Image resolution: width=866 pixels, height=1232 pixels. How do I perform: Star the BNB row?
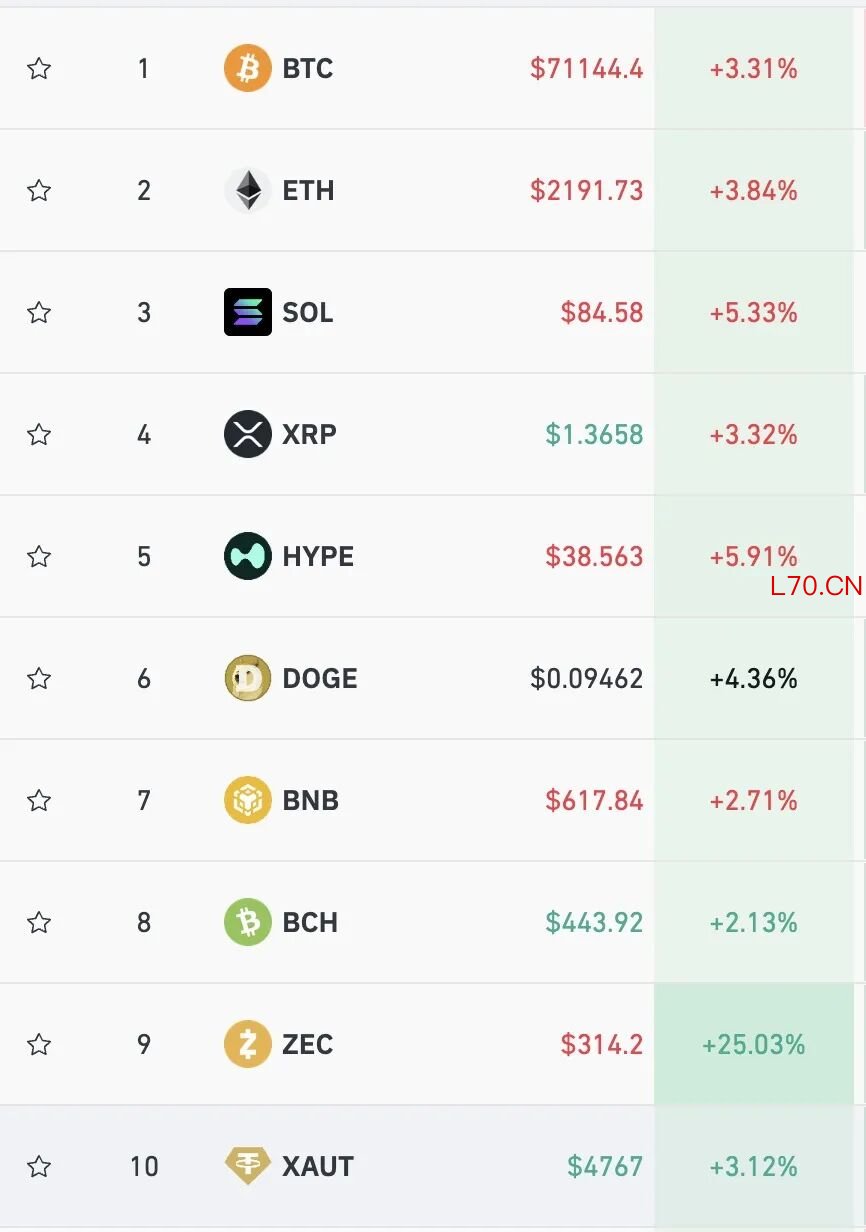[x=39, y=801]
